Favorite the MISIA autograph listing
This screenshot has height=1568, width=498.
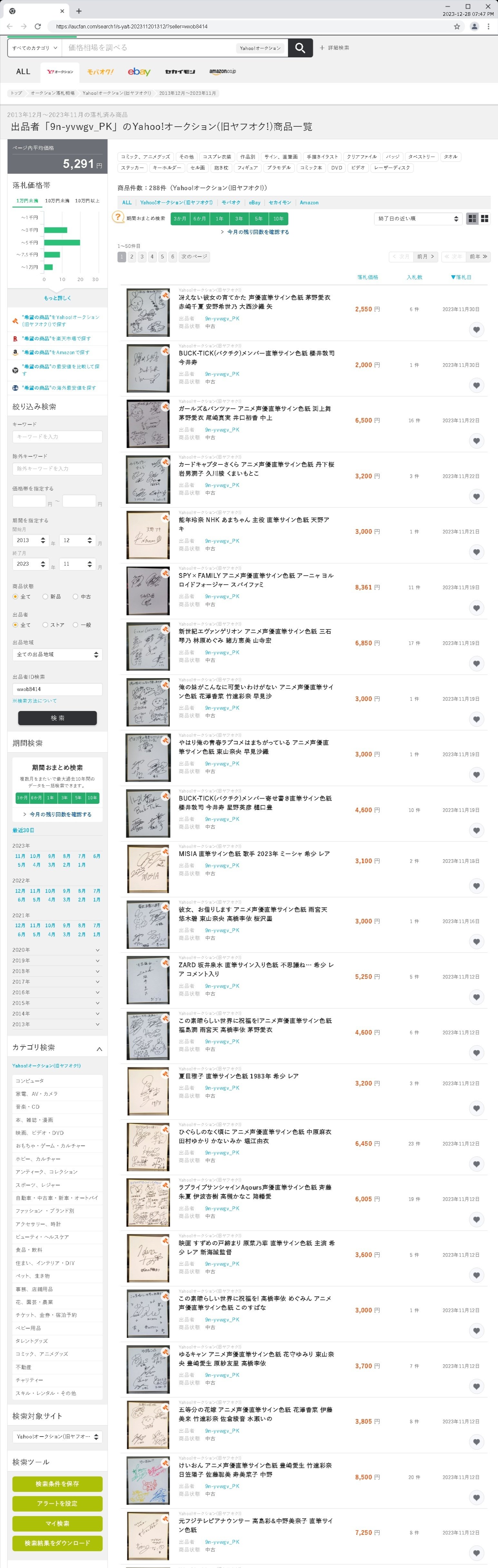click(477, 886)
